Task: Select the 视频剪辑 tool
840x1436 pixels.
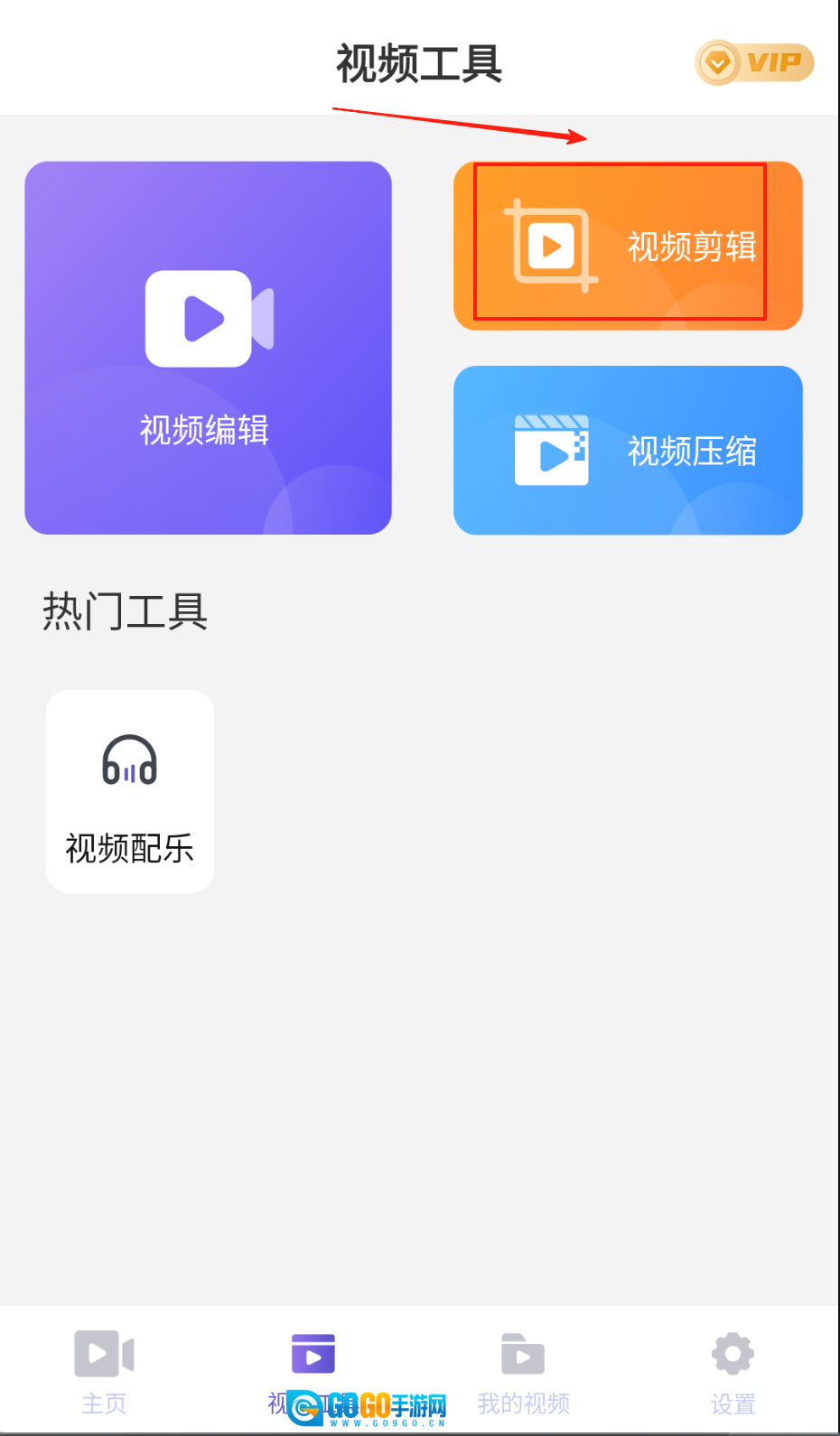Action: (628, 246)
